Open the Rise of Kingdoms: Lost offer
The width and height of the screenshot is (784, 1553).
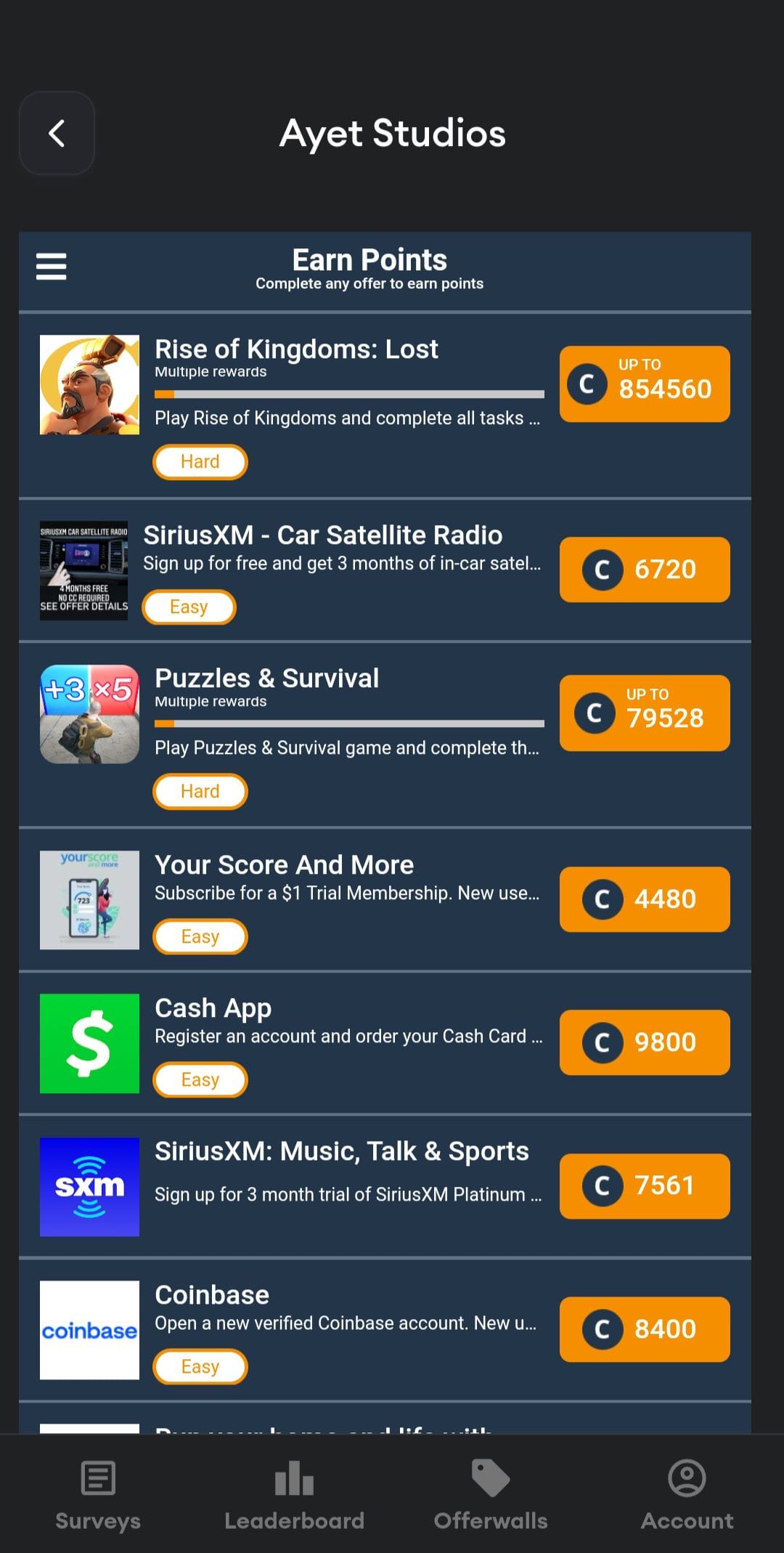296,349
